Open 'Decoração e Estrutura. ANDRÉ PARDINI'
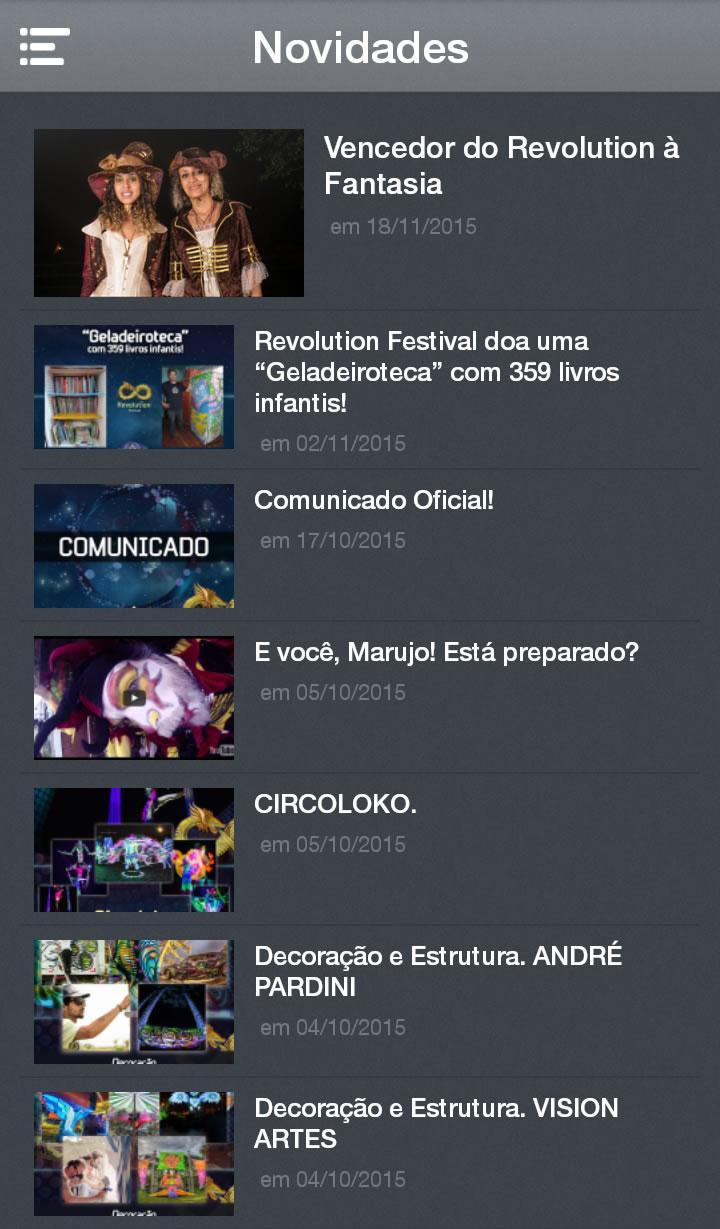The width and height of the screenshot is (720, 1229). [437, 971]
